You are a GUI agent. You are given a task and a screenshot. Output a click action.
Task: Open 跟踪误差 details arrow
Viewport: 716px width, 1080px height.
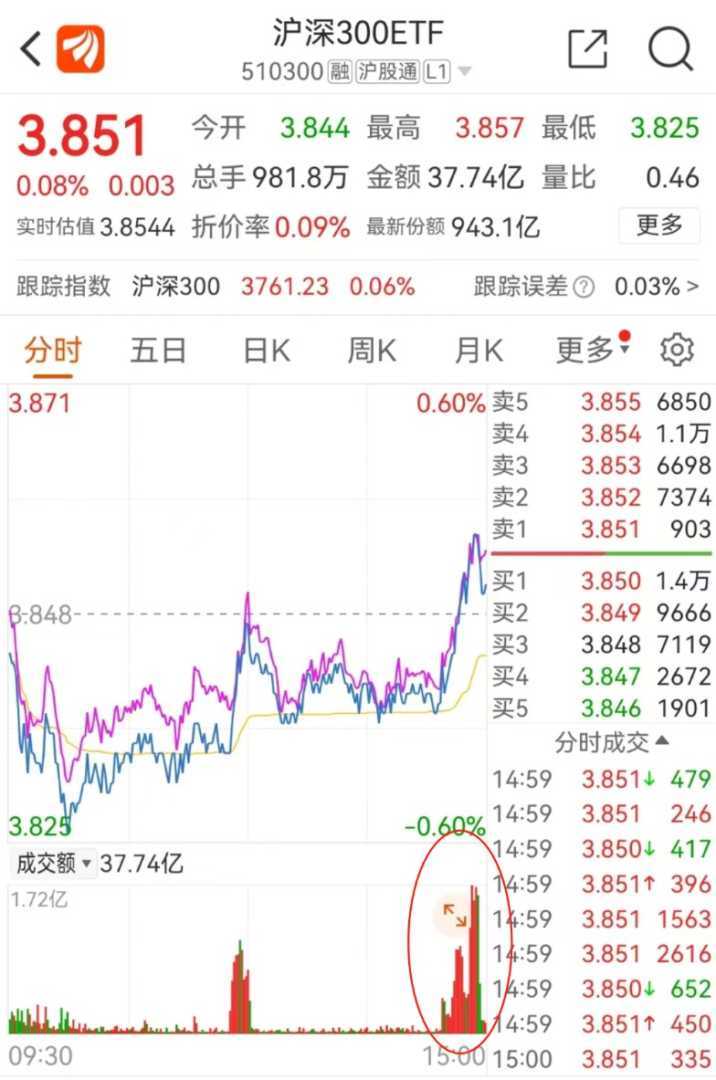tap(693, 287)
